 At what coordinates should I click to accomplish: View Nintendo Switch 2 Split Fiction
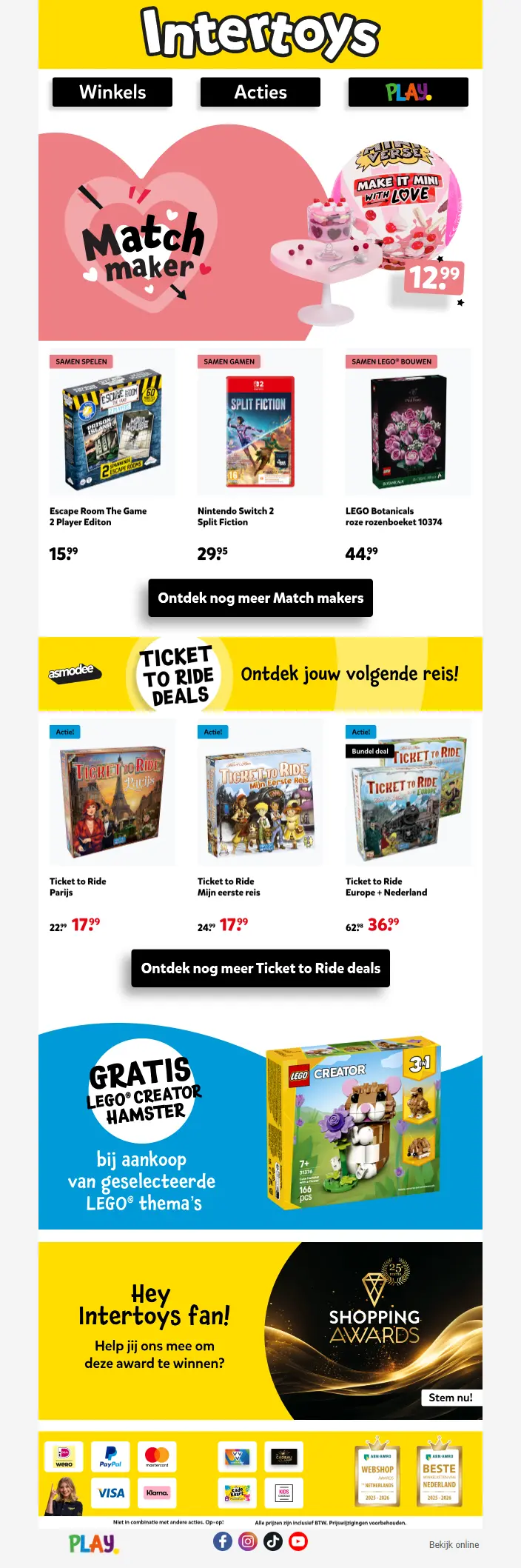tap(260, 431)
